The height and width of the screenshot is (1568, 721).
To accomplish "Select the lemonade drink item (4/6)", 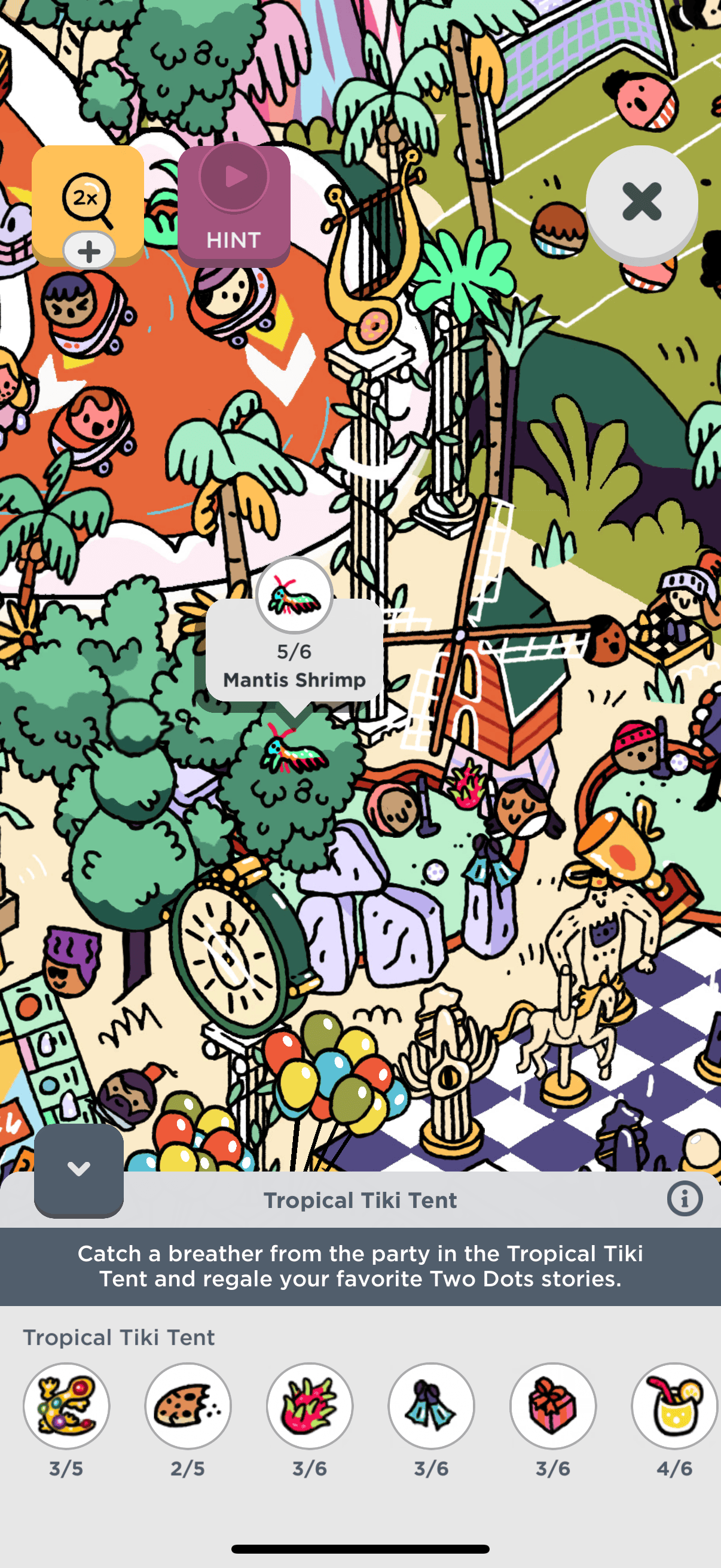I will 674,1405.
